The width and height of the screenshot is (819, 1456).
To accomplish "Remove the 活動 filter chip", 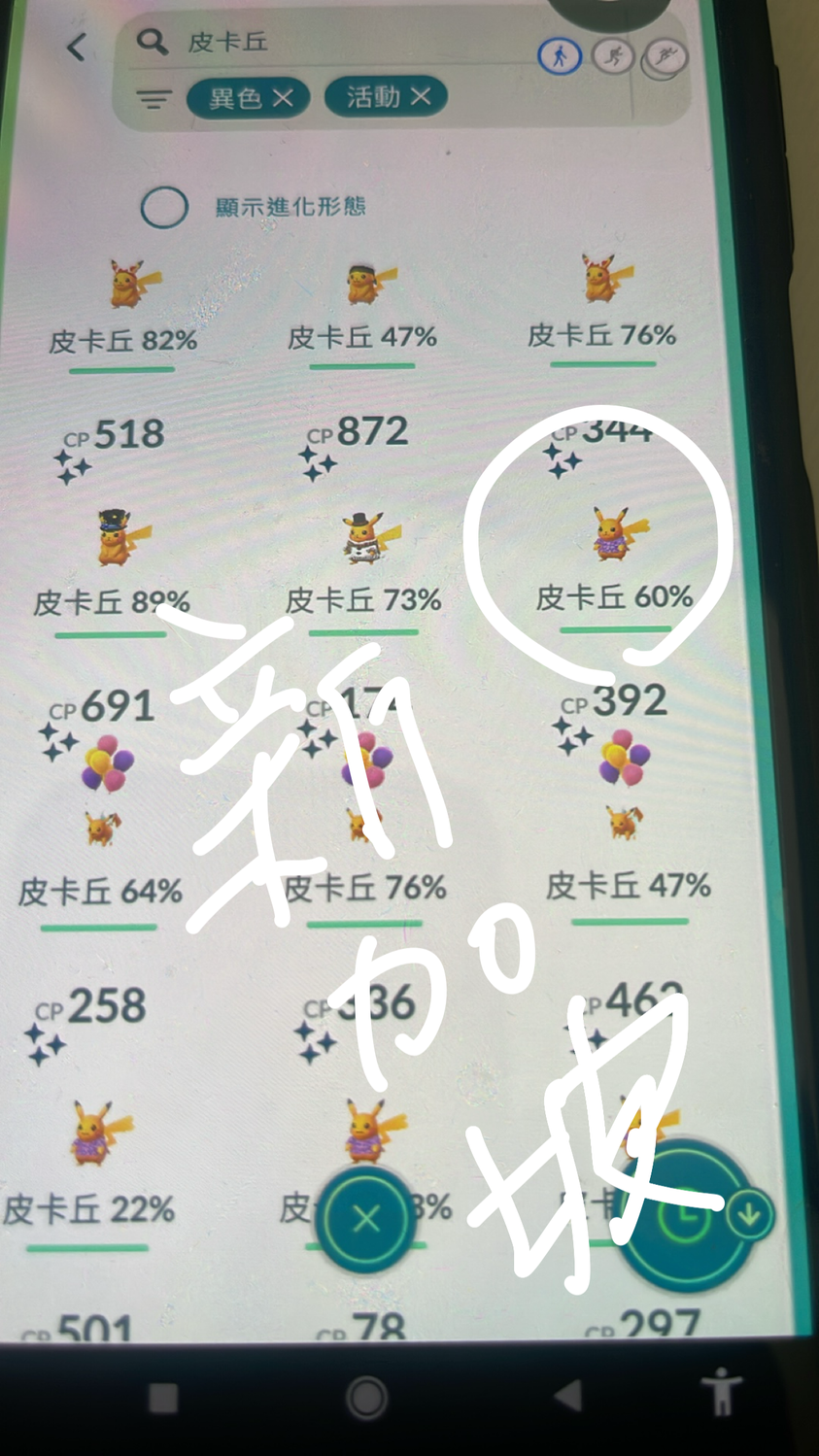I will [421, 96].
